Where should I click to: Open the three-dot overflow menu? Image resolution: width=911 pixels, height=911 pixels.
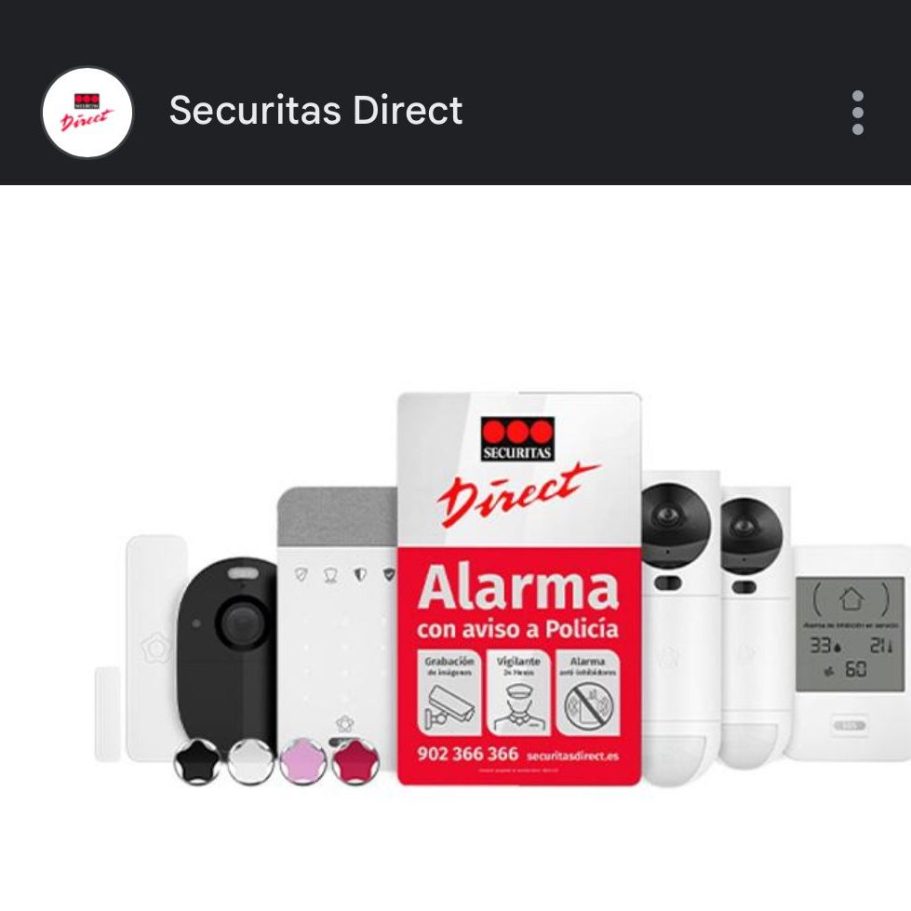tap(857, 112)
